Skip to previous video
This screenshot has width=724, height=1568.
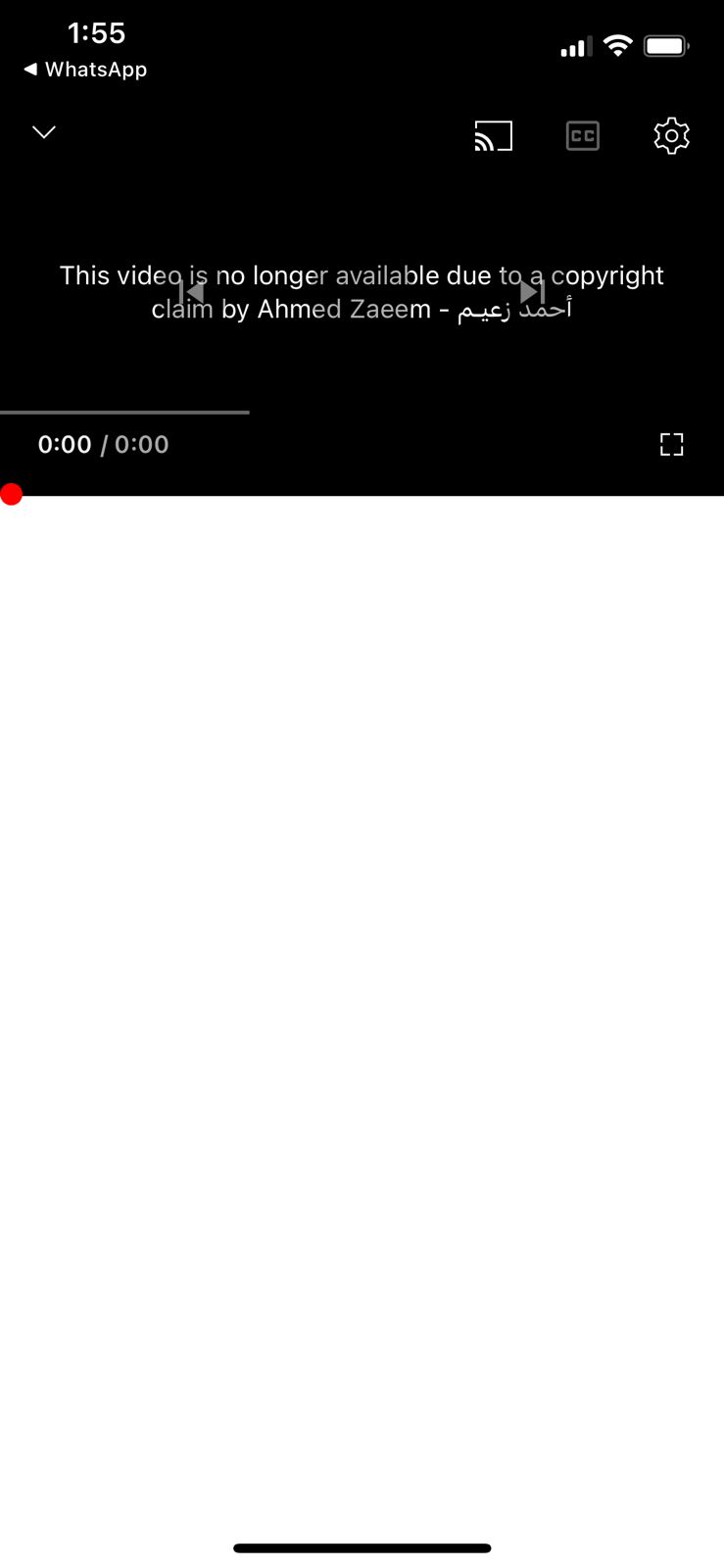(192, 292)
